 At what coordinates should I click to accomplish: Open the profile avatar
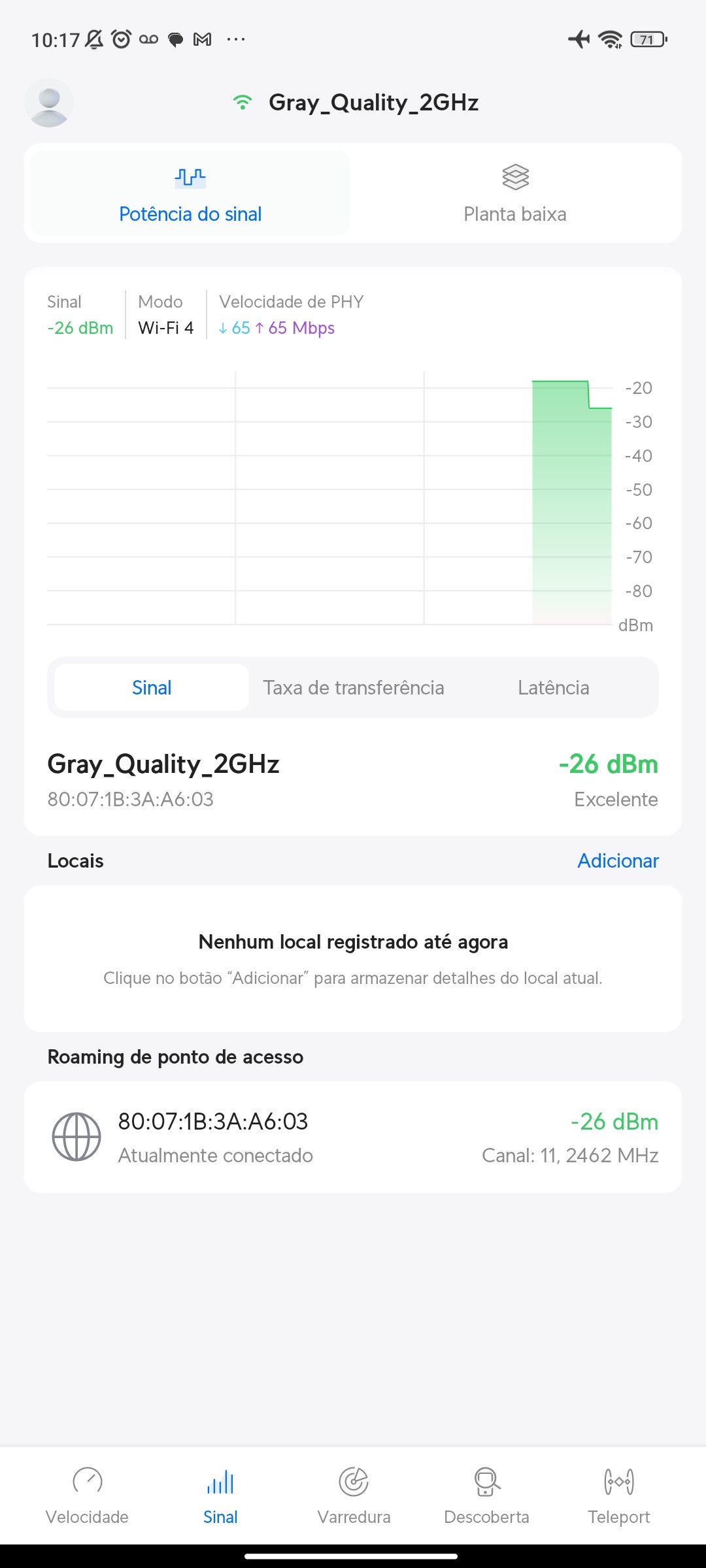49,103
